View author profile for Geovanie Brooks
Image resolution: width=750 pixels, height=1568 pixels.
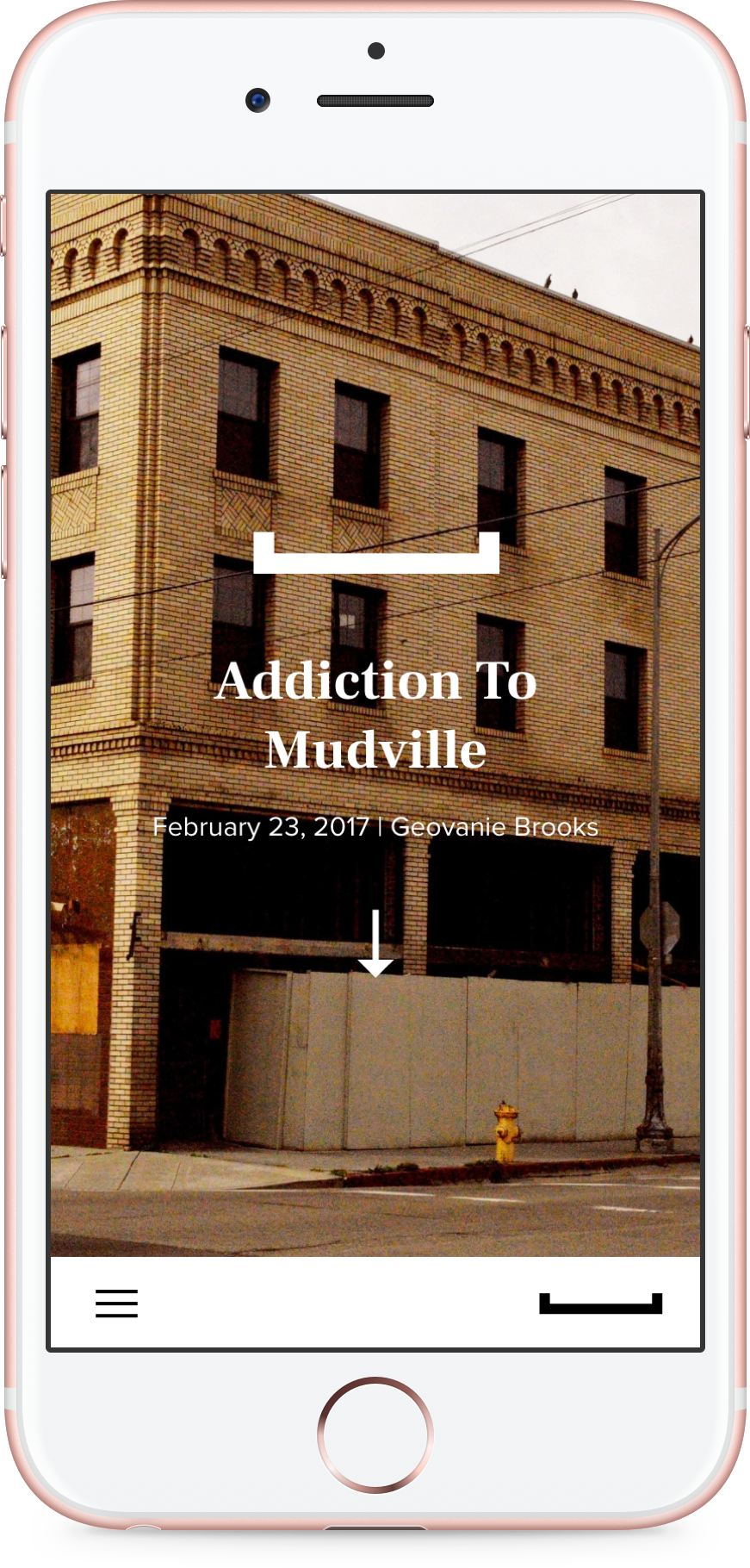[x=495, y=827]
